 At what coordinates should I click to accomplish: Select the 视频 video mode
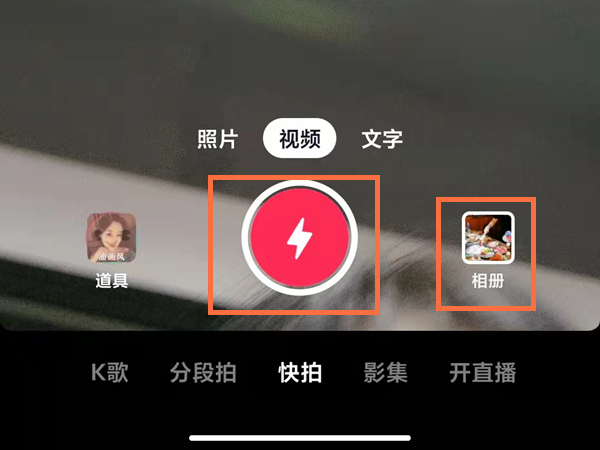tap(299, 139)
